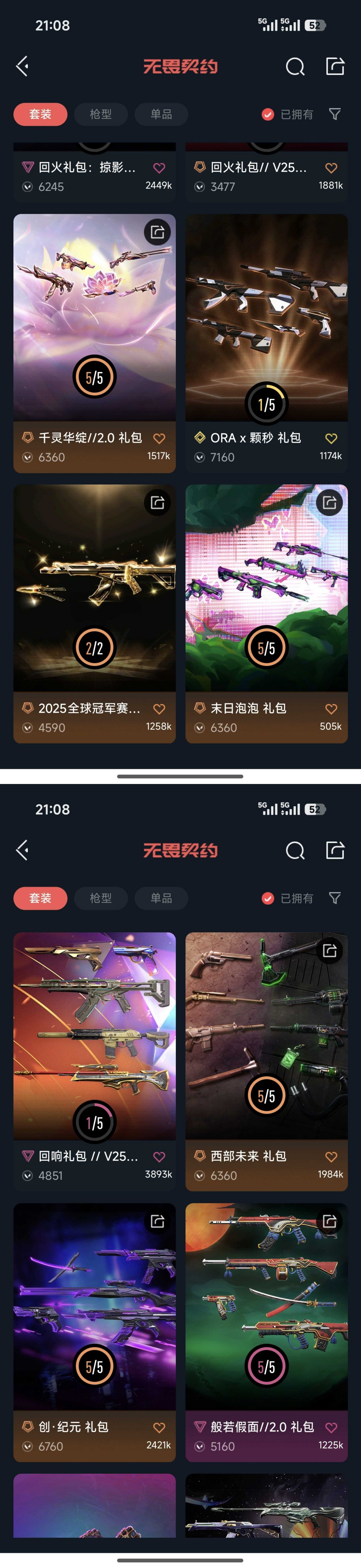Share the 西部未来 礼包 bundle

point(329,950)
